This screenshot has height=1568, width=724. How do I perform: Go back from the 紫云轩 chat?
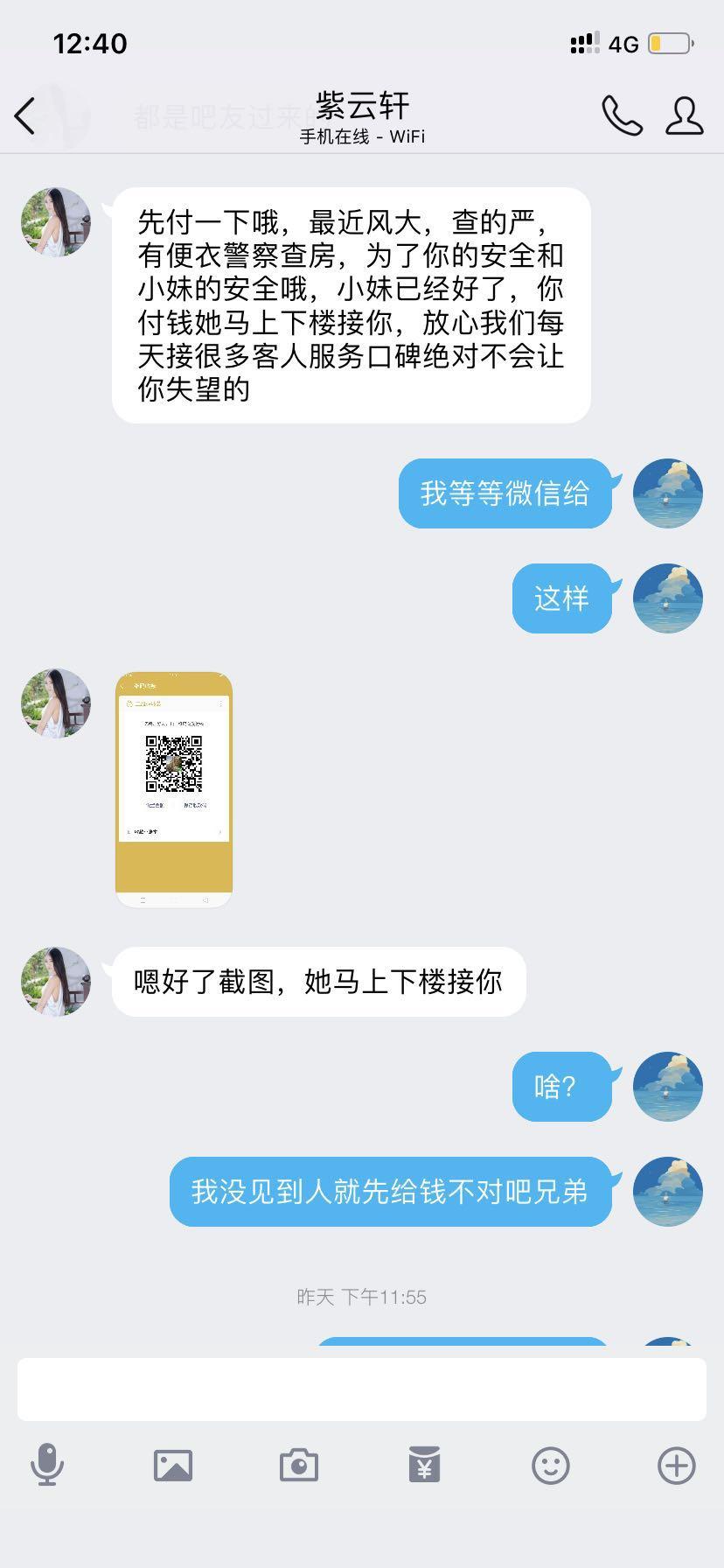(x=26, y=115)
